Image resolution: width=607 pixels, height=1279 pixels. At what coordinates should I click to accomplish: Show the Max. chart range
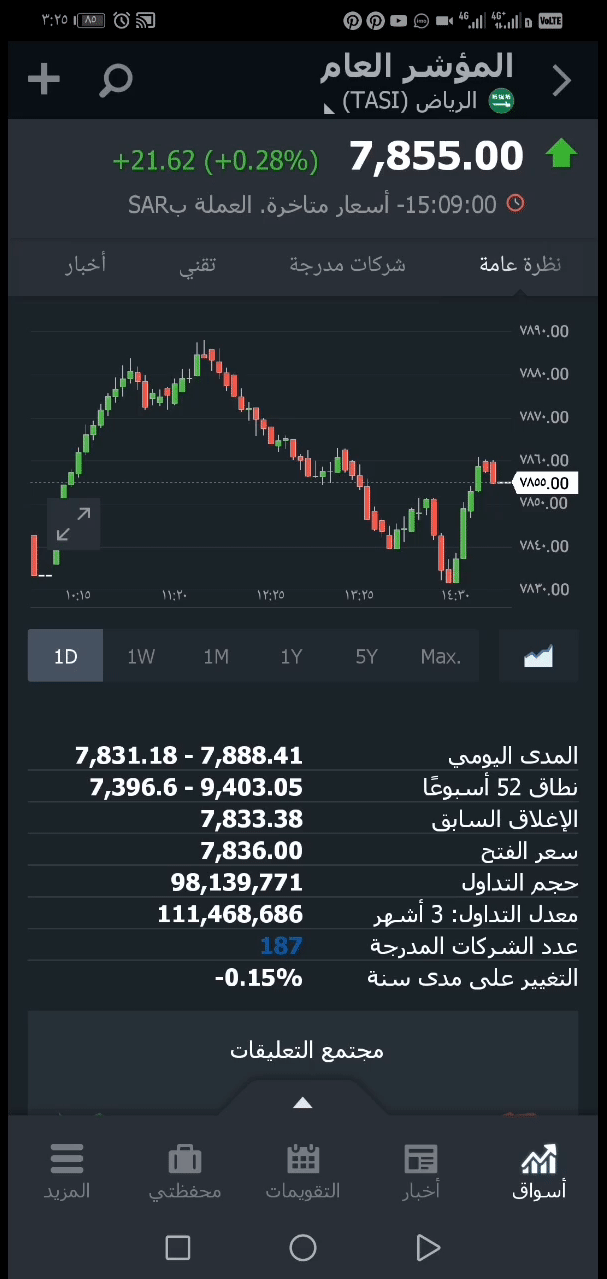(x=441, y=656)
